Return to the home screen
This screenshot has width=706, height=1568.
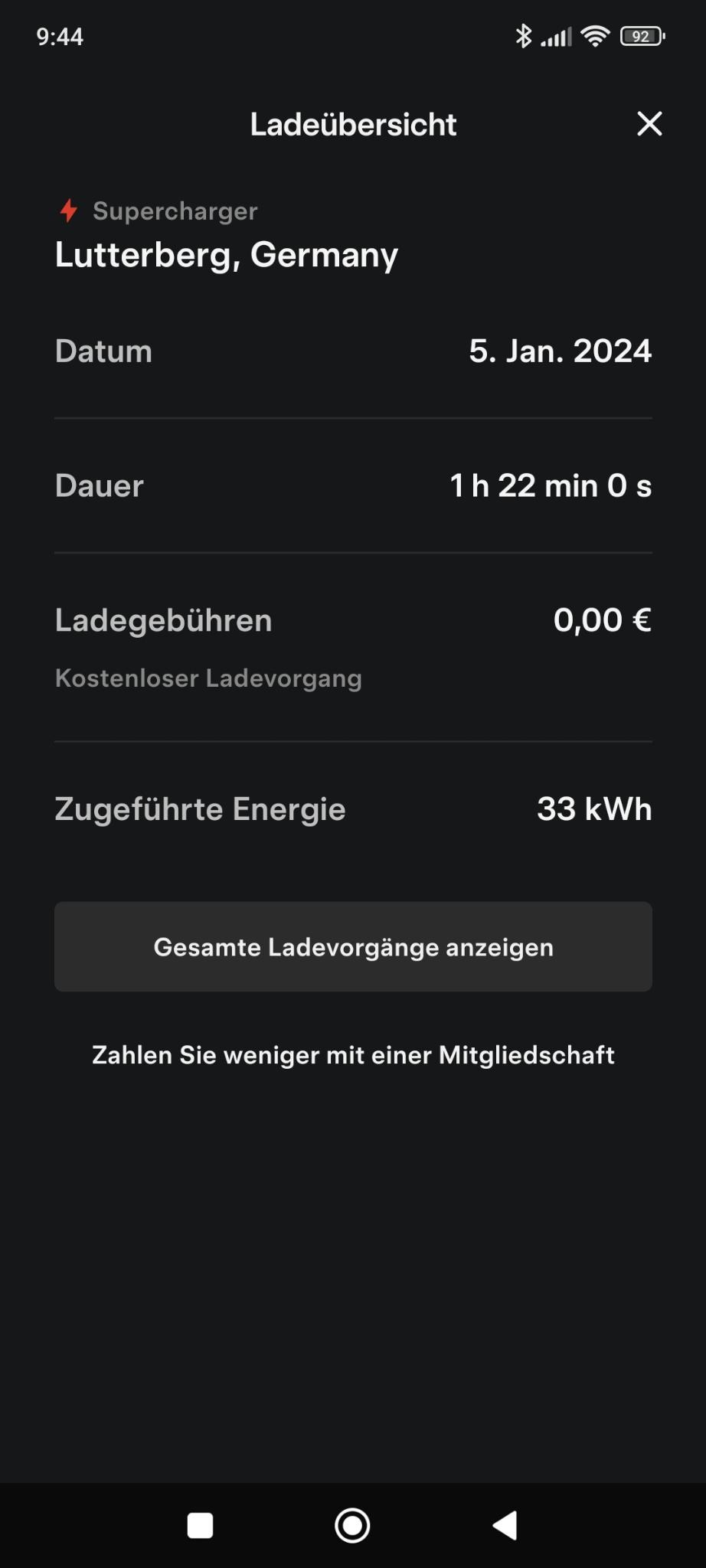click(x=352, y=1525)
